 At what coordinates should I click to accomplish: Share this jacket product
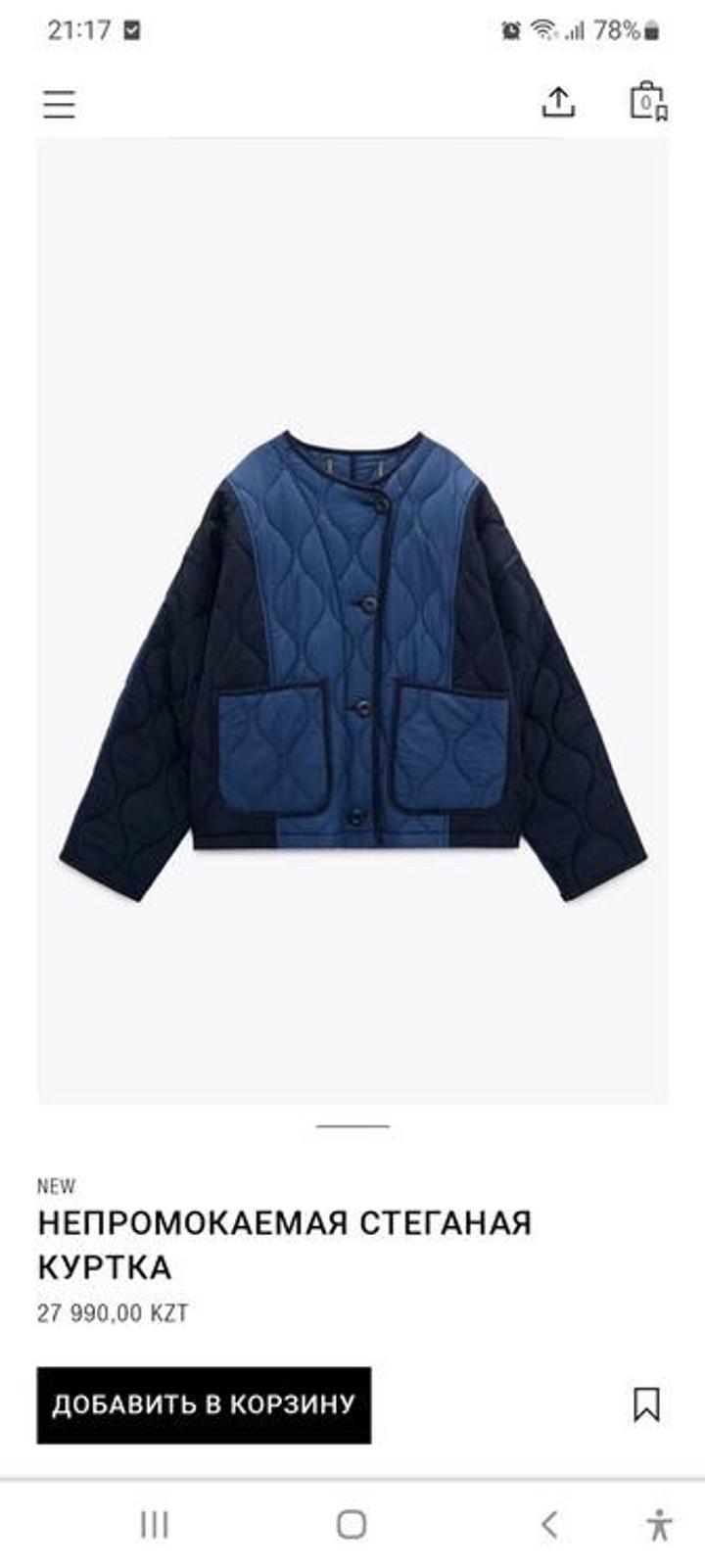[x=558, y=102]
